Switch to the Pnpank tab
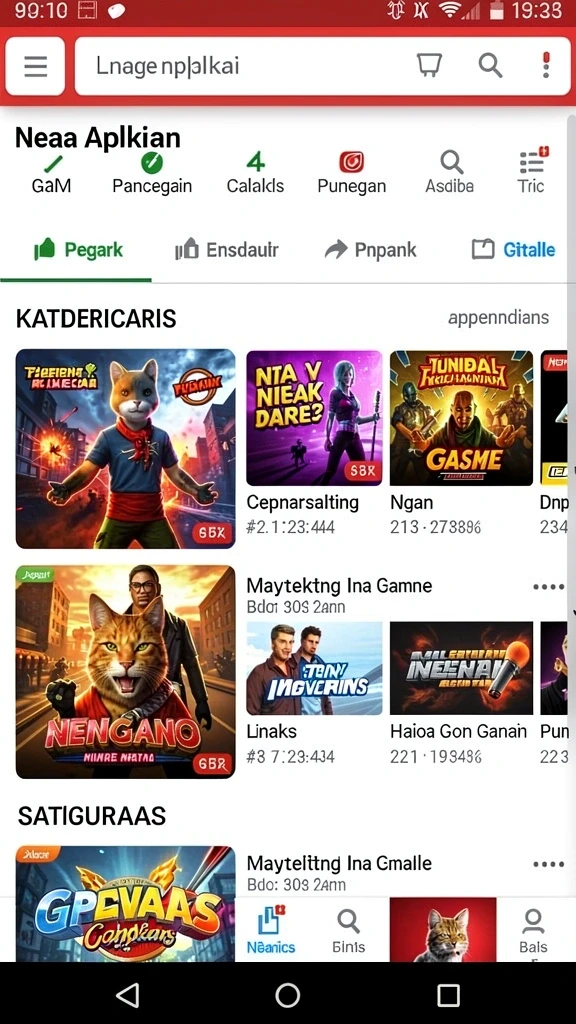This screenshot has width=576, height=1024. [x=370, y=249]
